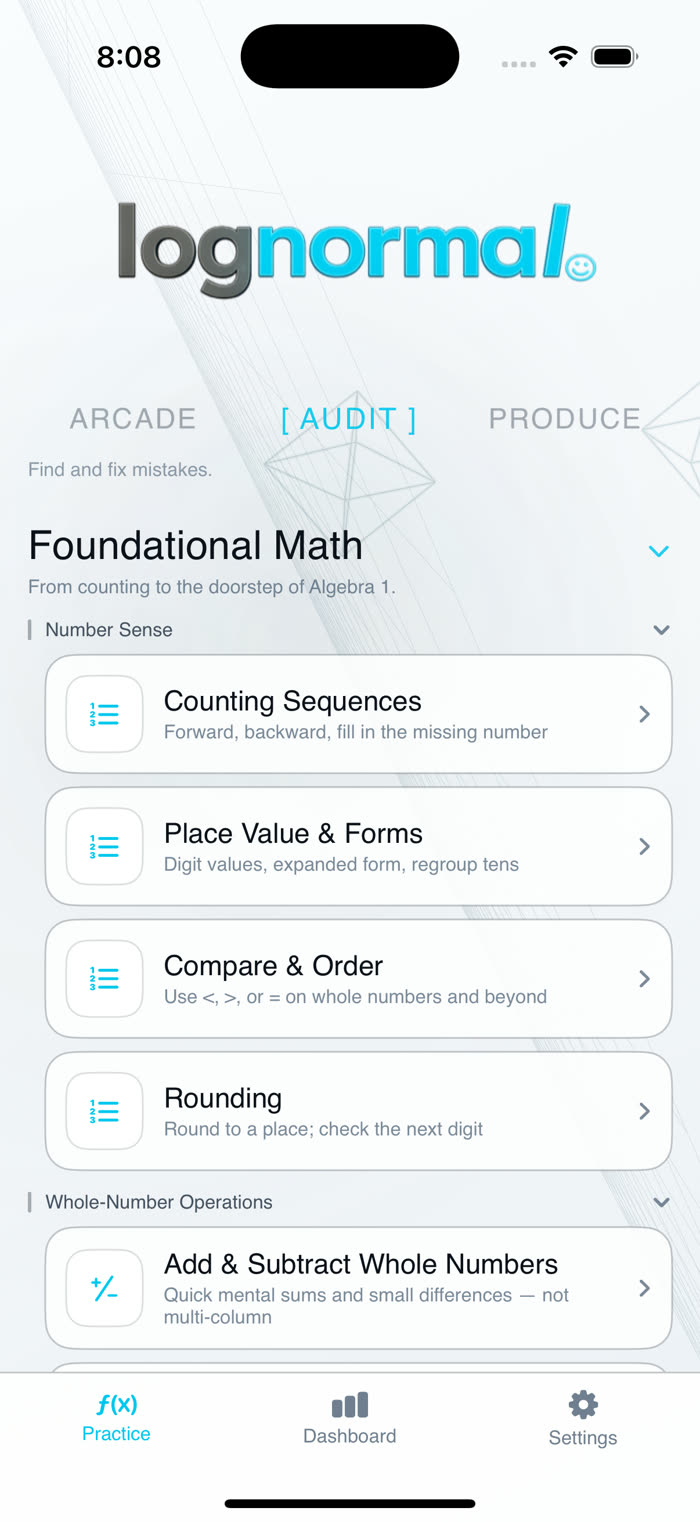
Task: Select the Practice tab
Action: pyautogui.click(x=117, y=1419)
